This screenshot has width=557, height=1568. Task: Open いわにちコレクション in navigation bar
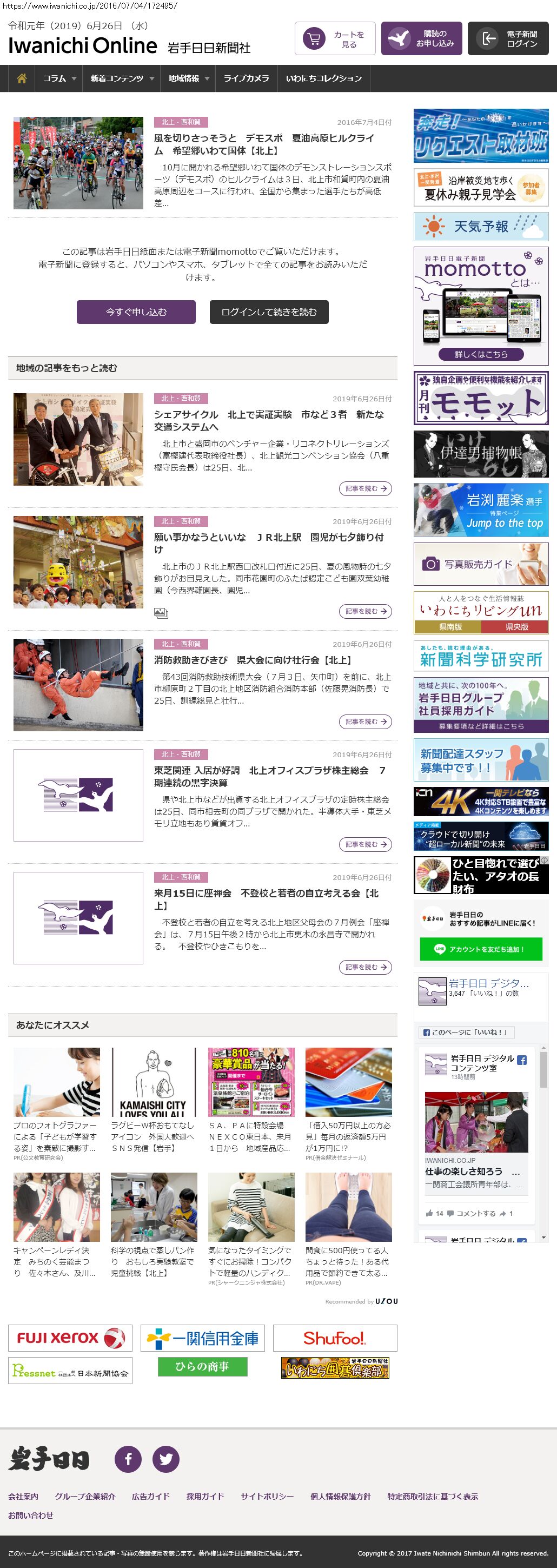pos(323,78)
